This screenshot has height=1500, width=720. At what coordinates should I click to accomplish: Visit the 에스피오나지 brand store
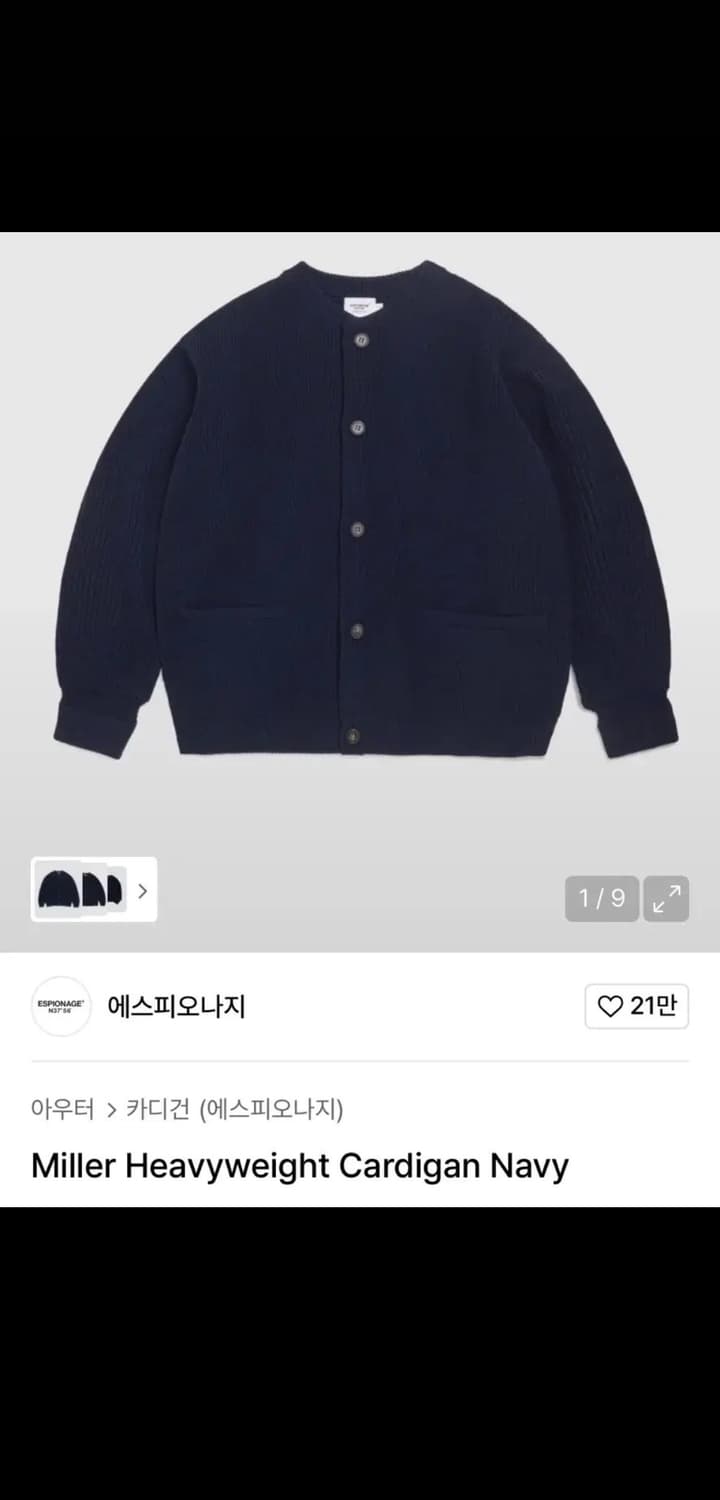[x=176, y=1006]
